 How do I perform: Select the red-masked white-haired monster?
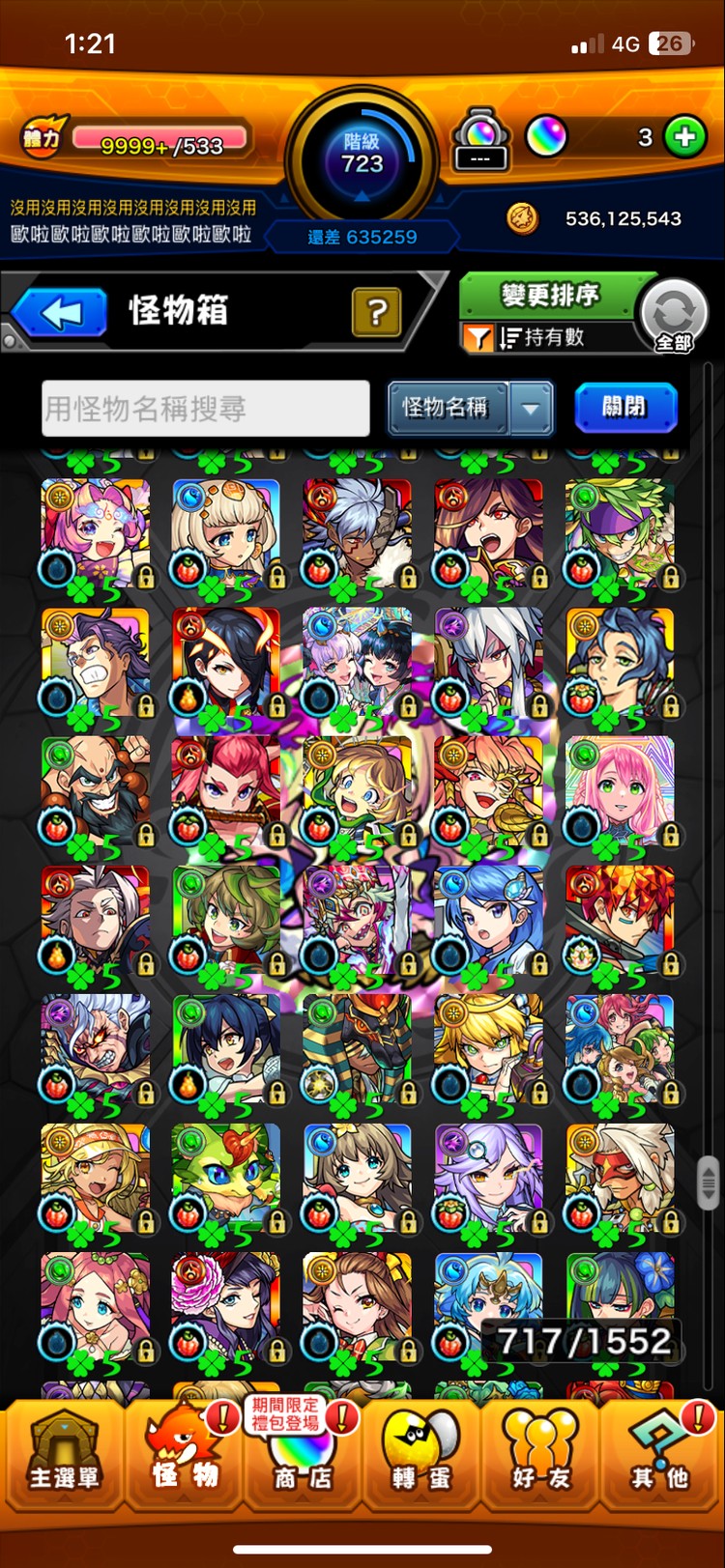pyautogui.click(x=620, y=1178)
